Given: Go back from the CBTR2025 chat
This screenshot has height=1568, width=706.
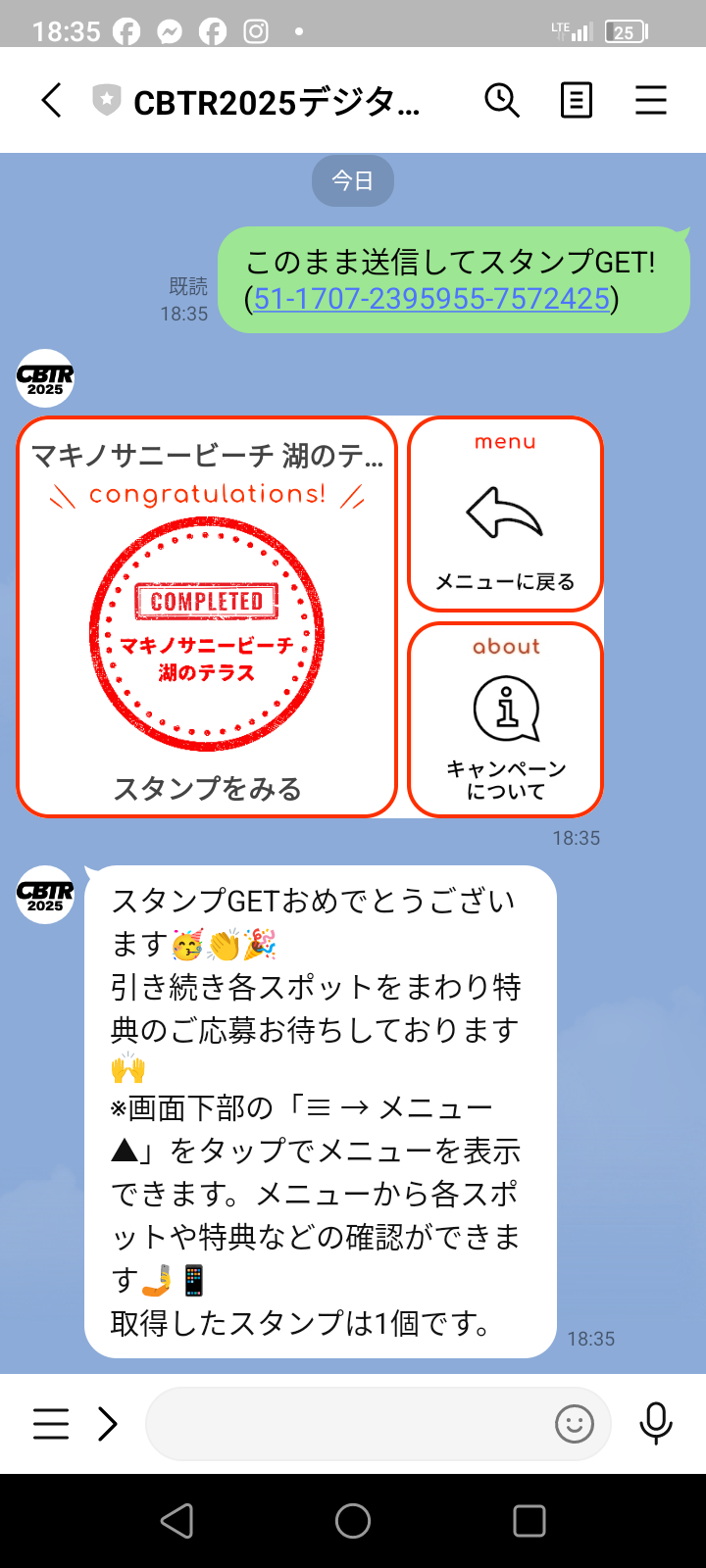Looking at the screenshot, I should [x=51, y=100].
